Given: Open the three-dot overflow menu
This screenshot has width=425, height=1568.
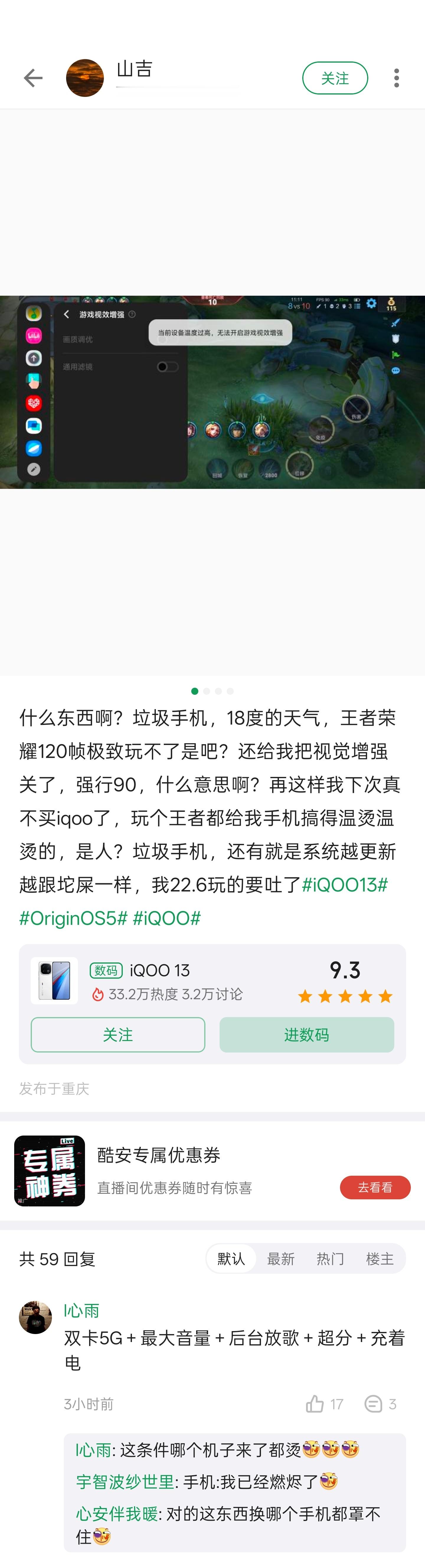Looking at the screenshot, I should point(396,78).
